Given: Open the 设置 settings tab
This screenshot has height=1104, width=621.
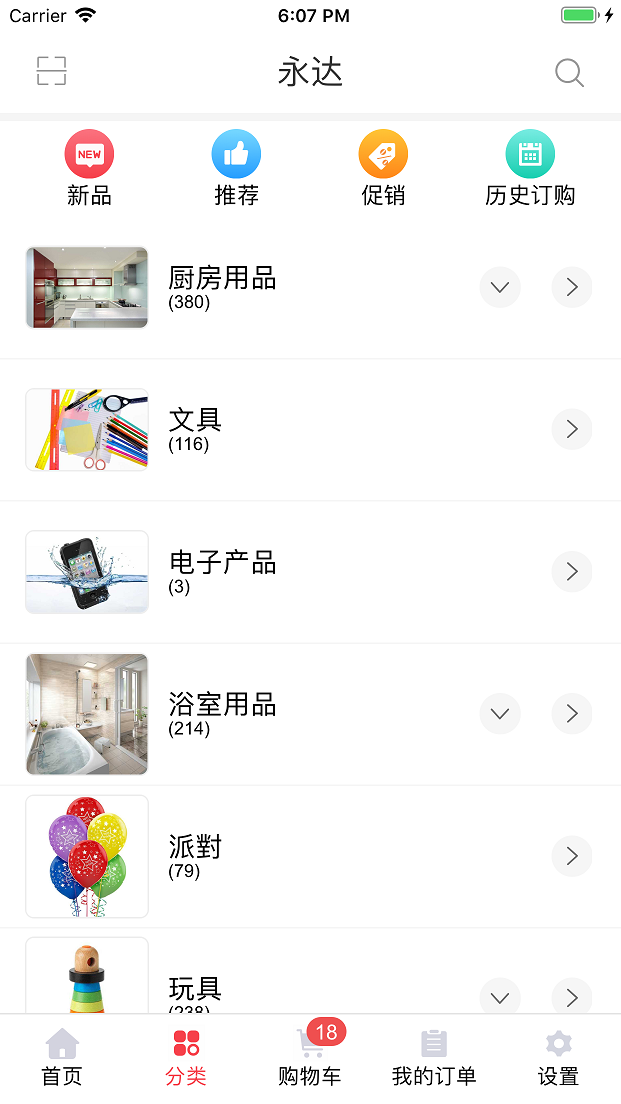Looking at the screenshot, I should tap(558, 1059).
